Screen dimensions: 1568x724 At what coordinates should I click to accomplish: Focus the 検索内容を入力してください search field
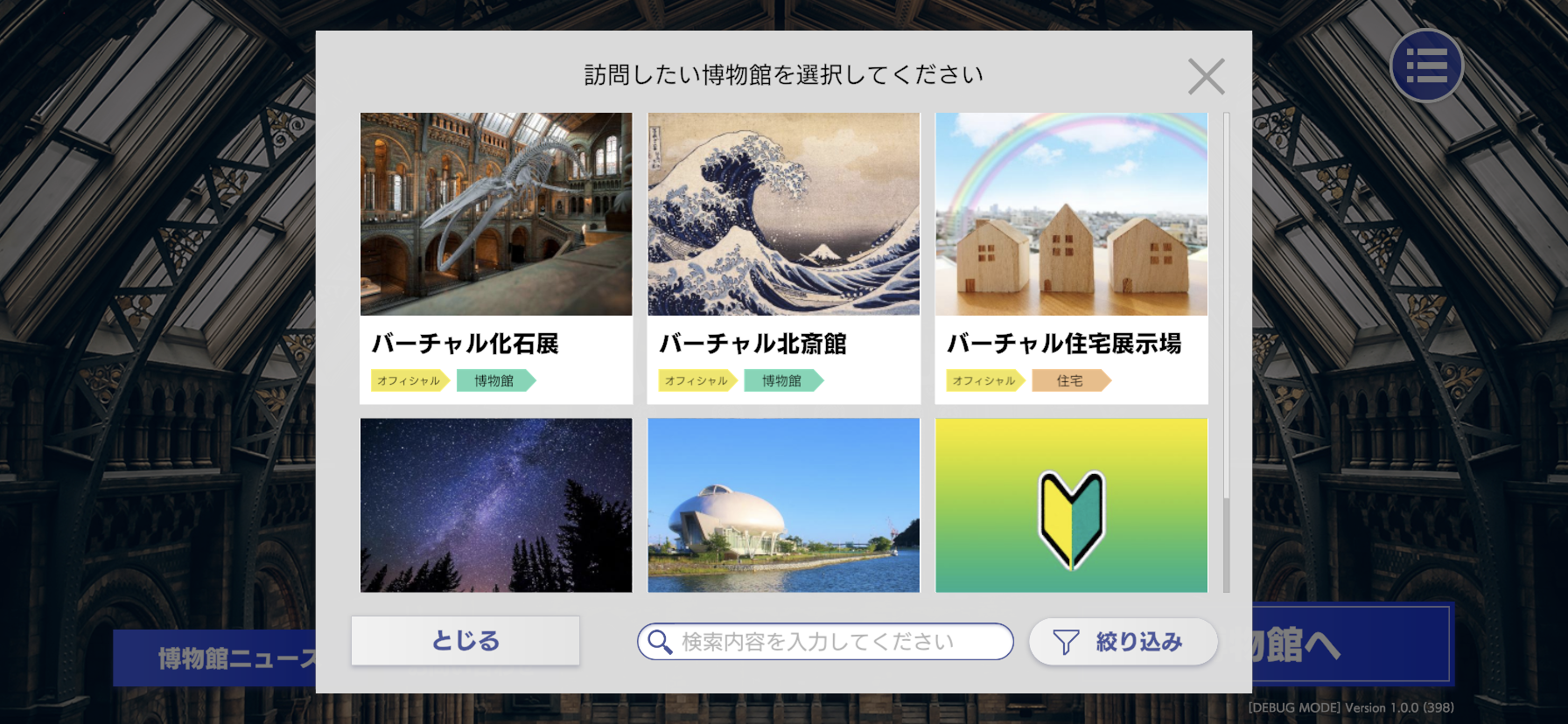(x=825, y=642)
